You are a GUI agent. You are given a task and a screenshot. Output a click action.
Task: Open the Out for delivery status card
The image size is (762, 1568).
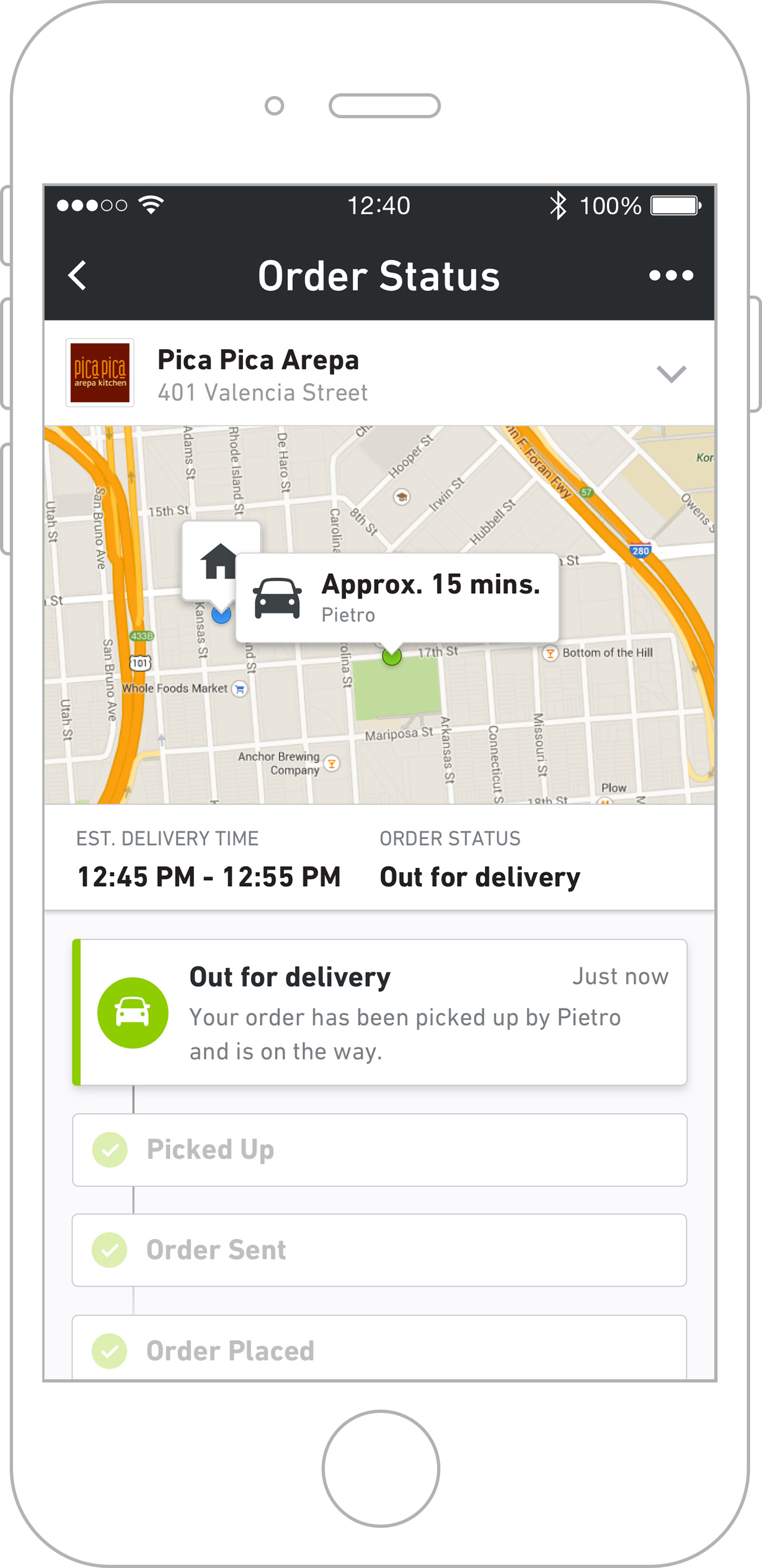click(x=380, y=1012)
